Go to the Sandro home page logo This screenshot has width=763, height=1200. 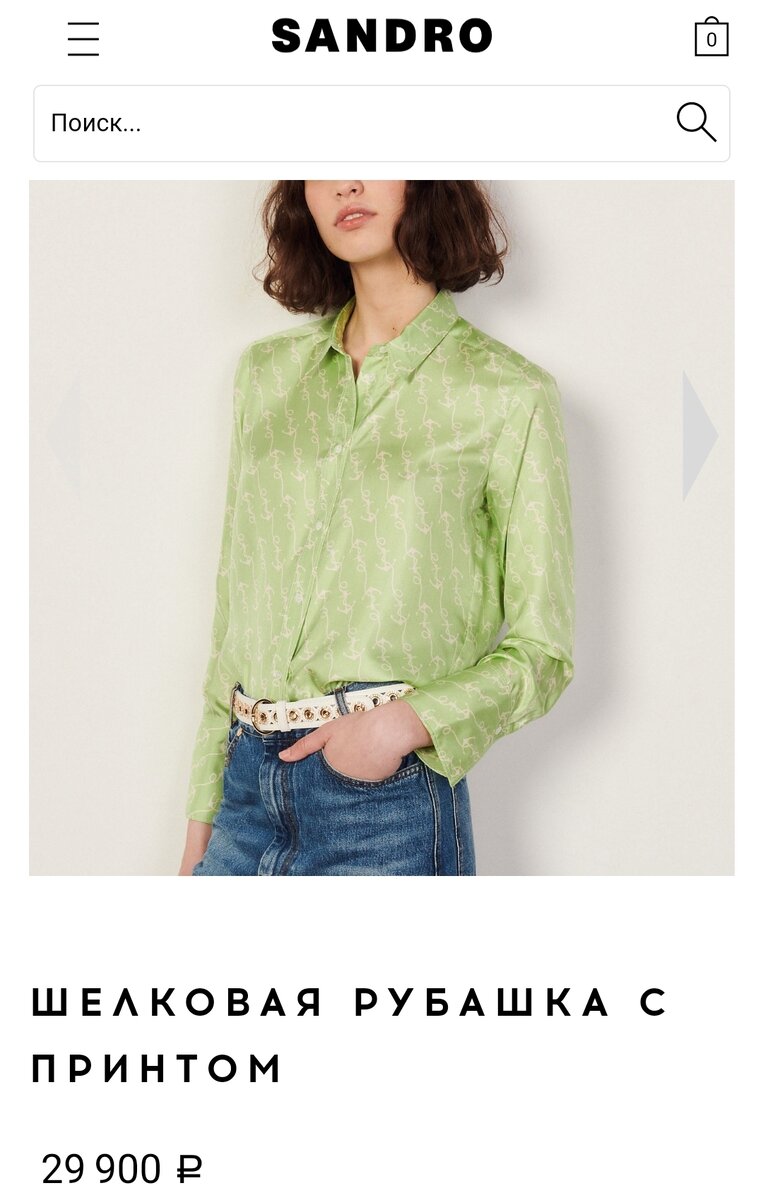(381, 37)
